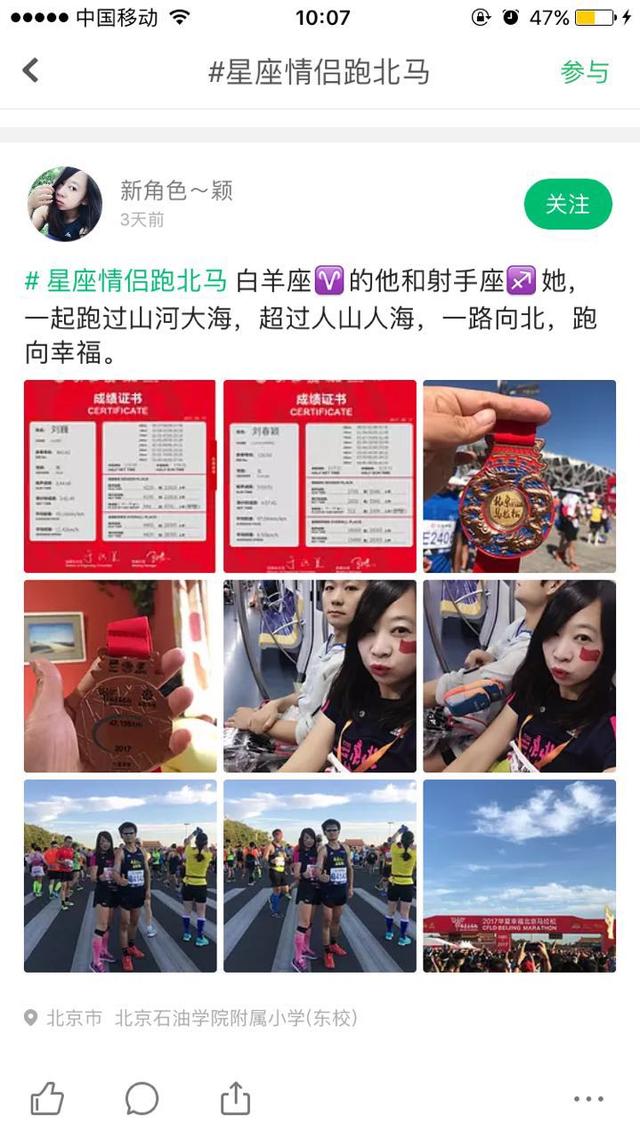Comment on the post via the speech bubble

pyautogui.click(x=142, y=1099)
